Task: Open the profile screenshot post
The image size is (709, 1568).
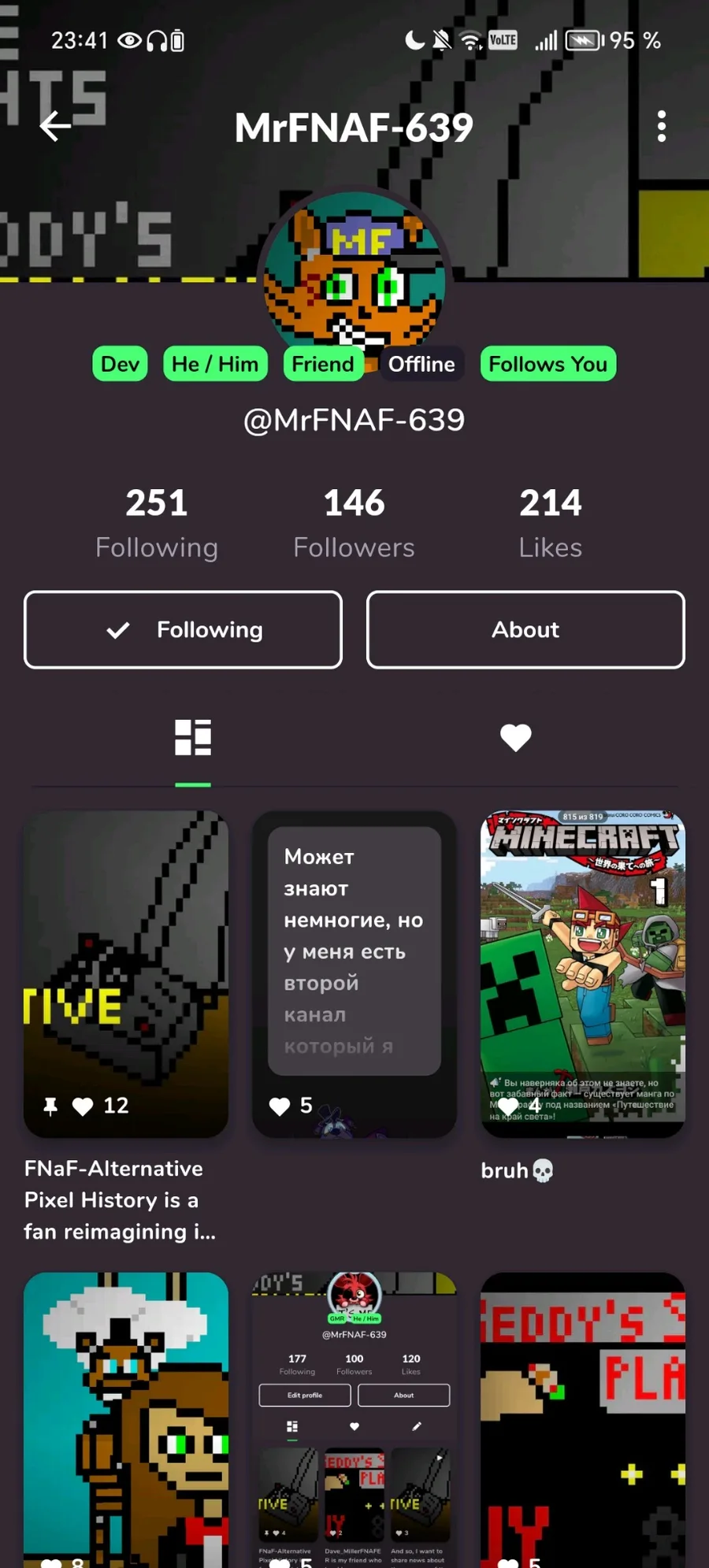Action: [x=354, y=1418]
